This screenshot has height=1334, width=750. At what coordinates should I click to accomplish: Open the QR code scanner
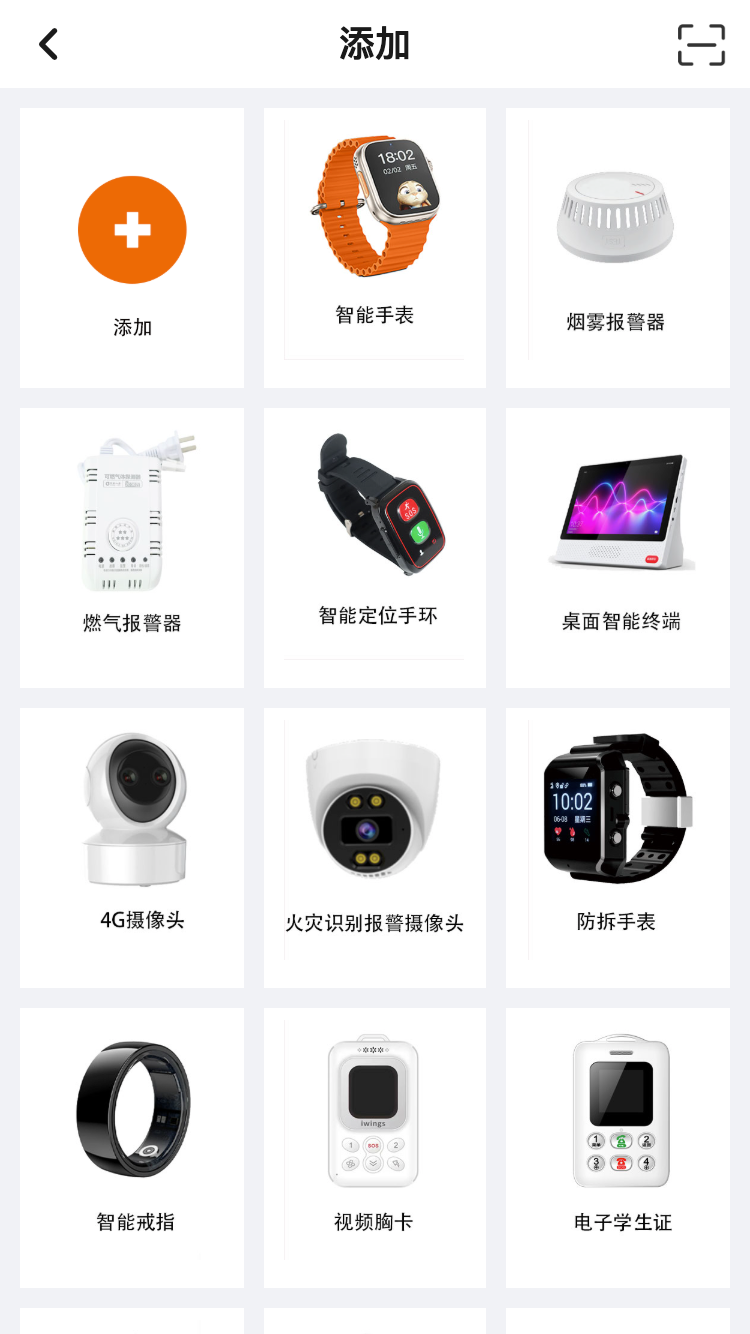click(x=701, y=44)
